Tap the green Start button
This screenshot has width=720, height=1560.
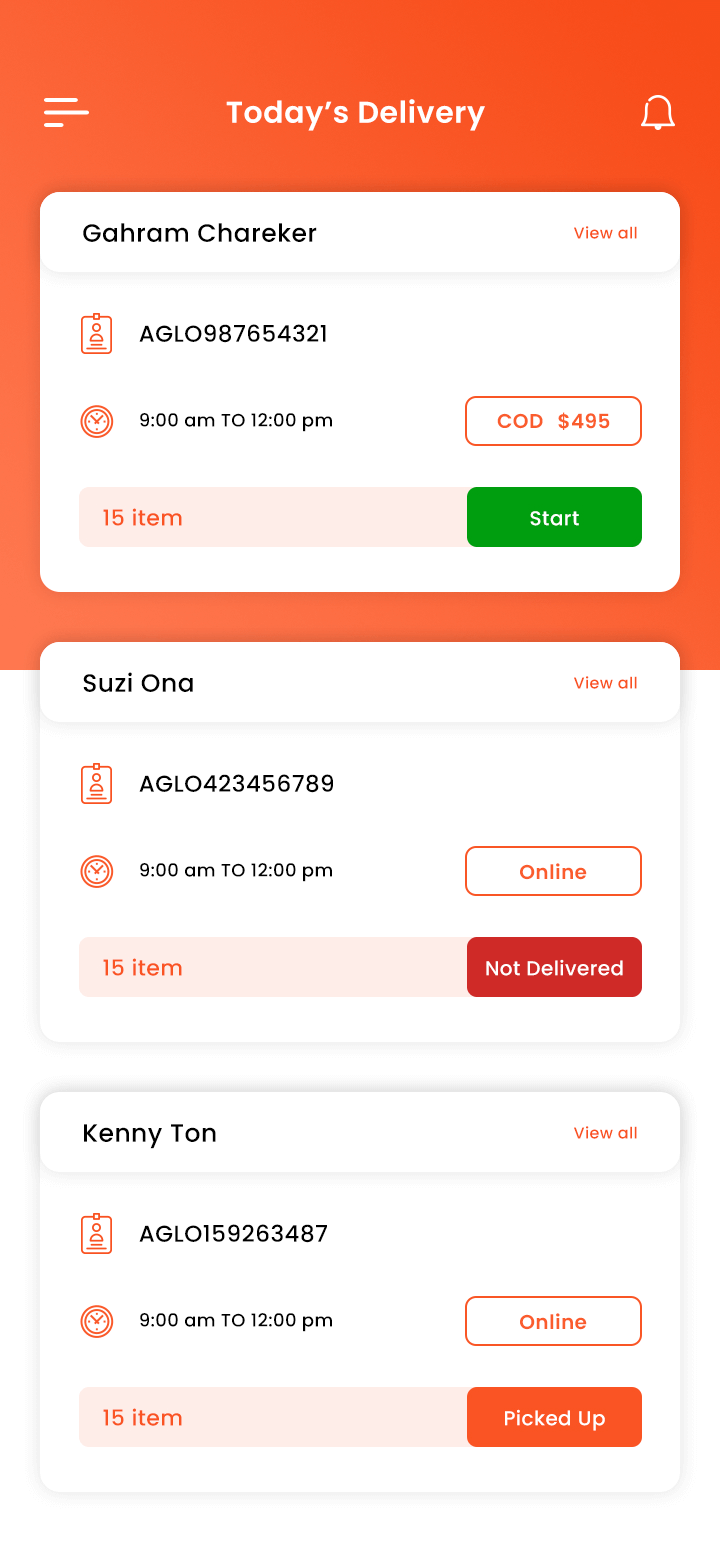(554, 517)
